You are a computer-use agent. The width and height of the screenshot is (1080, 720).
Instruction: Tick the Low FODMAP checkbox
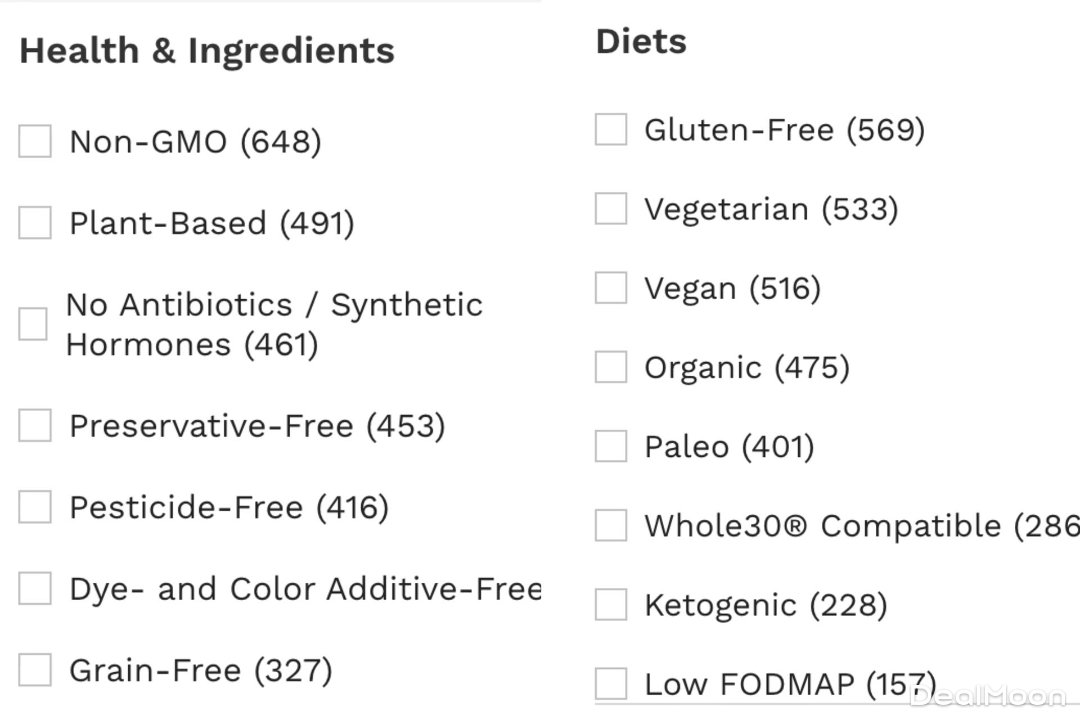click(611, 684)
